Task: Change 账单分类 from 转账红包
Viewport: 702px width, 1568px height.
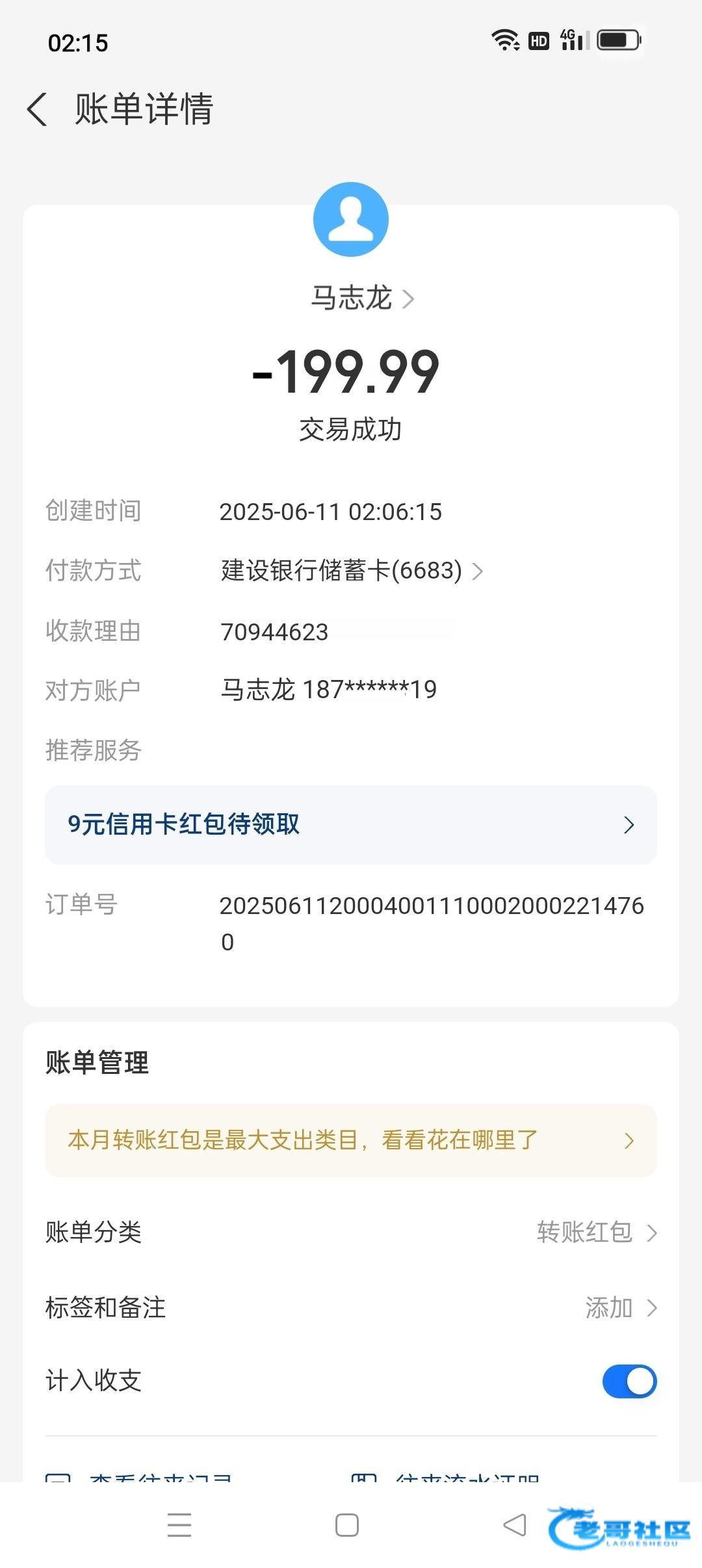Action: 351,1232
